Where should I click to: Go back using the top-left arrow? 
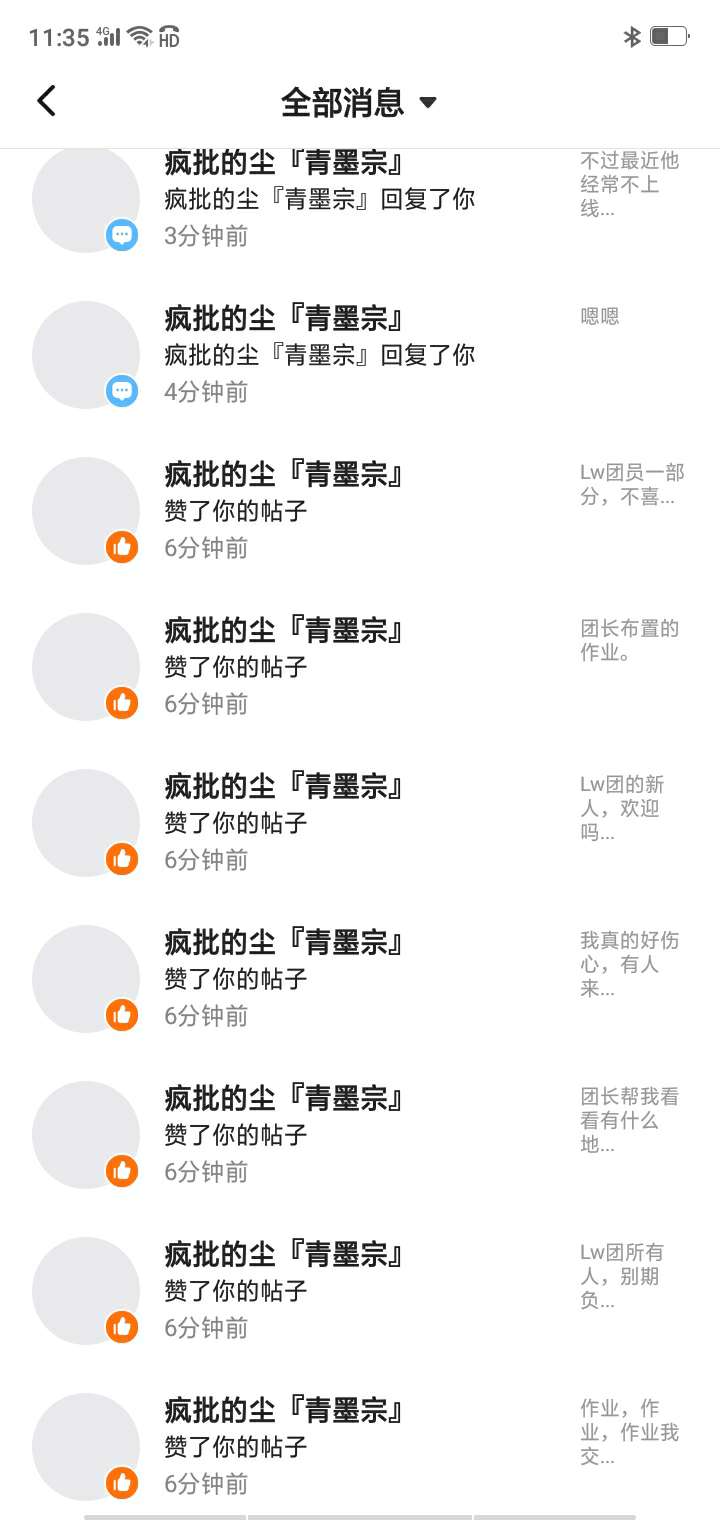(x=46, y=101)
